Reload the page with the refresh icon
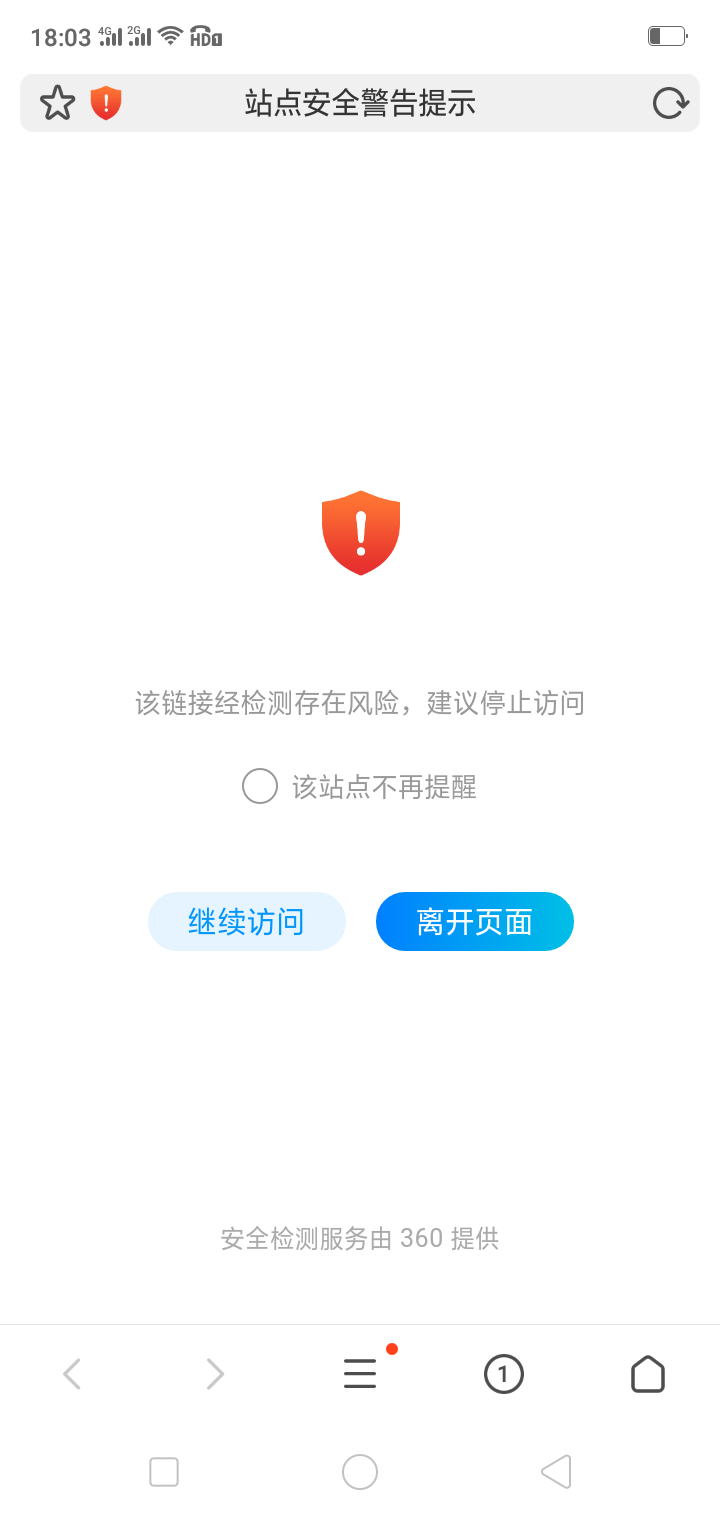Image resolution: width=720 pixels, height=1520 pixels. (x=670, y=103)
